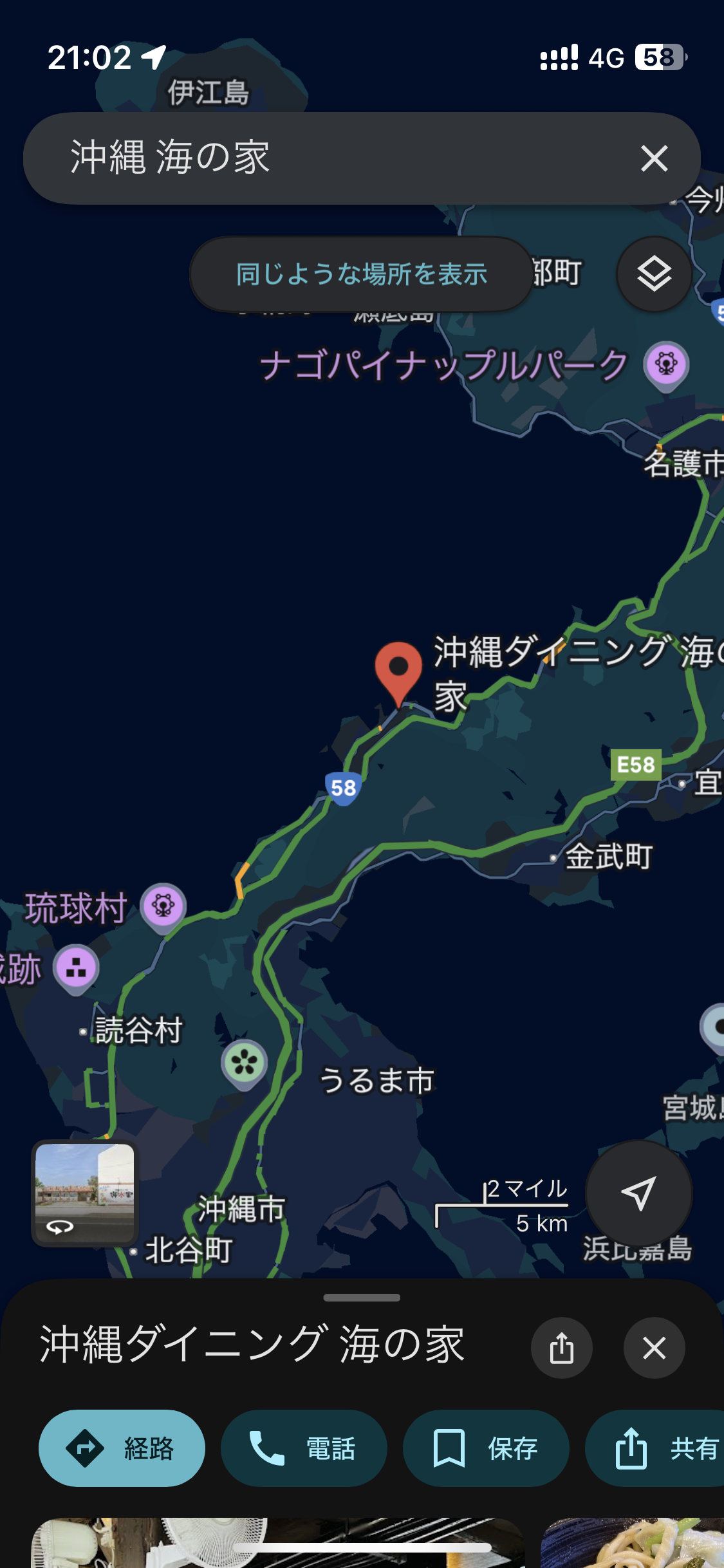Viewport: 724px width, 1568px height.
Task: Open the map layers selector
Action: 654,274
